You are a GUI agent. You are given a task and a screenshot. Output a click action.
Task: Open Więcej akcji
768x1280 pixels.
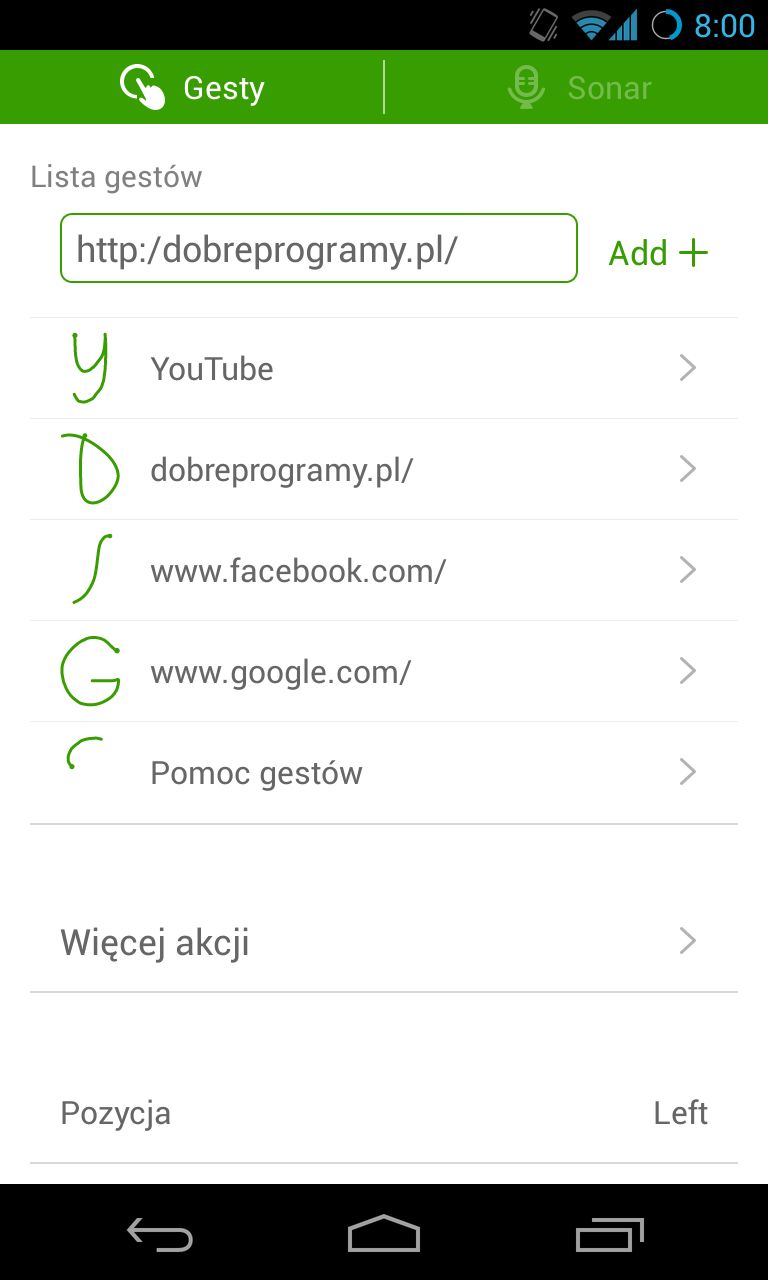point(384,942)
